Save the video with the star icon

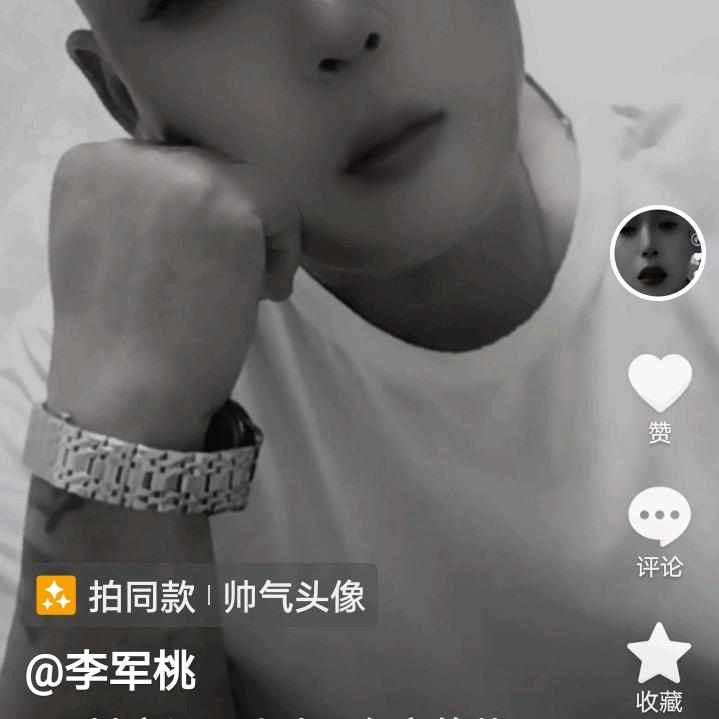click(x=659, y=653)
